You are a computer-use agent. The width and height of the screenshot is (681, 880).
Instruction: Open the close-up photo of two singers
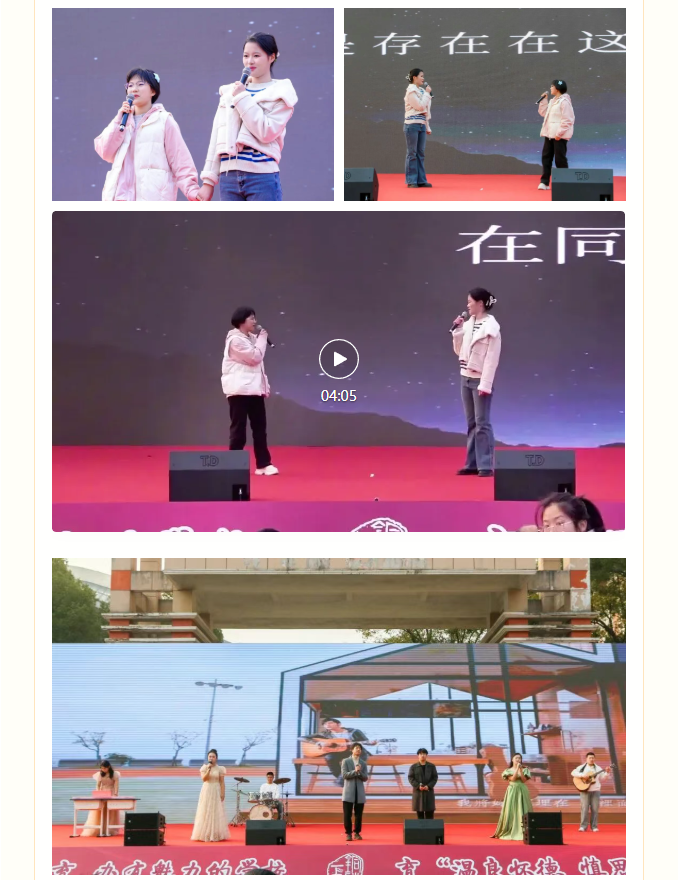click(x=193, y=104)
